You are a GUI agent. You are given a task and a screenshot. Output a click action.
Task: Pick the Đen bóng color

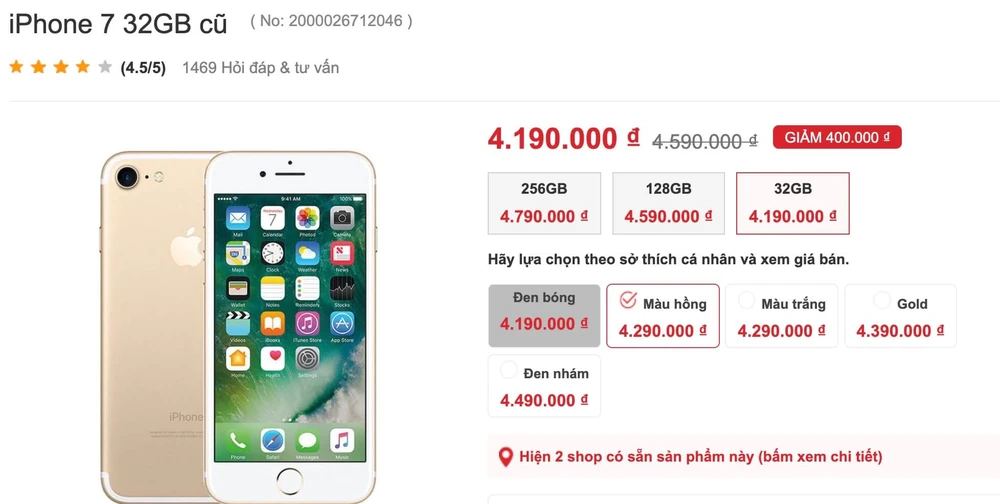coord(544,315)
